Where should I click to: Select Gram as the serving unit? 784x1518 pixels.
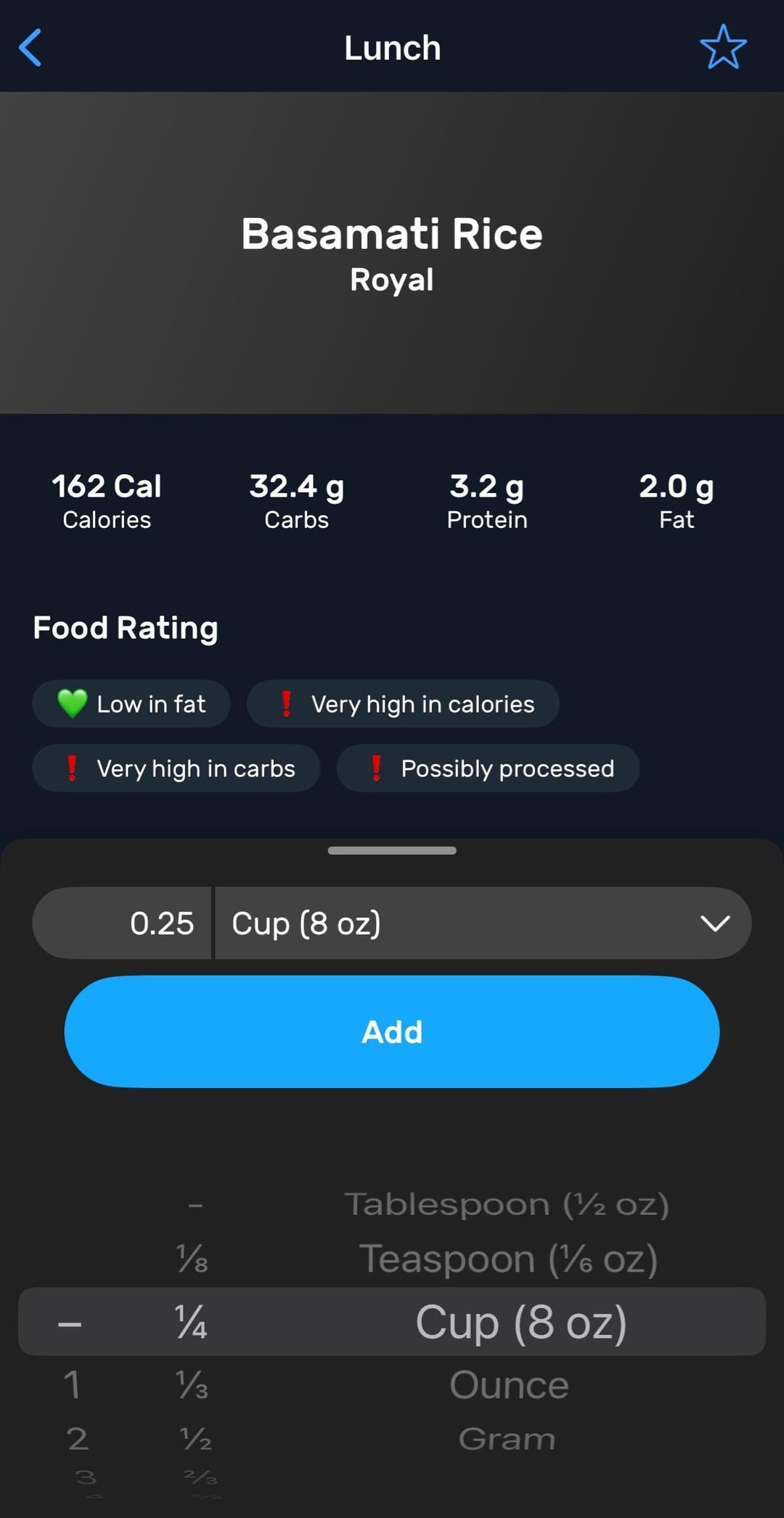click(x=507, y=1439)
